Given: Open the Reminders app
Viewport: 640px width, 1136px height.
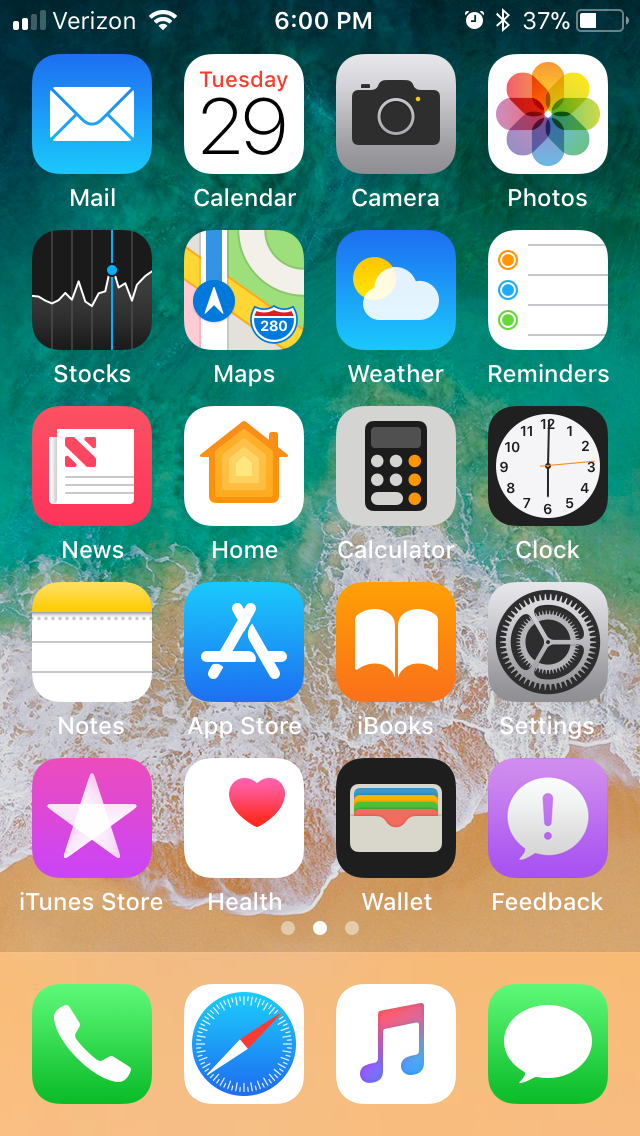Looking at the screenshot, I should [548, 290].
